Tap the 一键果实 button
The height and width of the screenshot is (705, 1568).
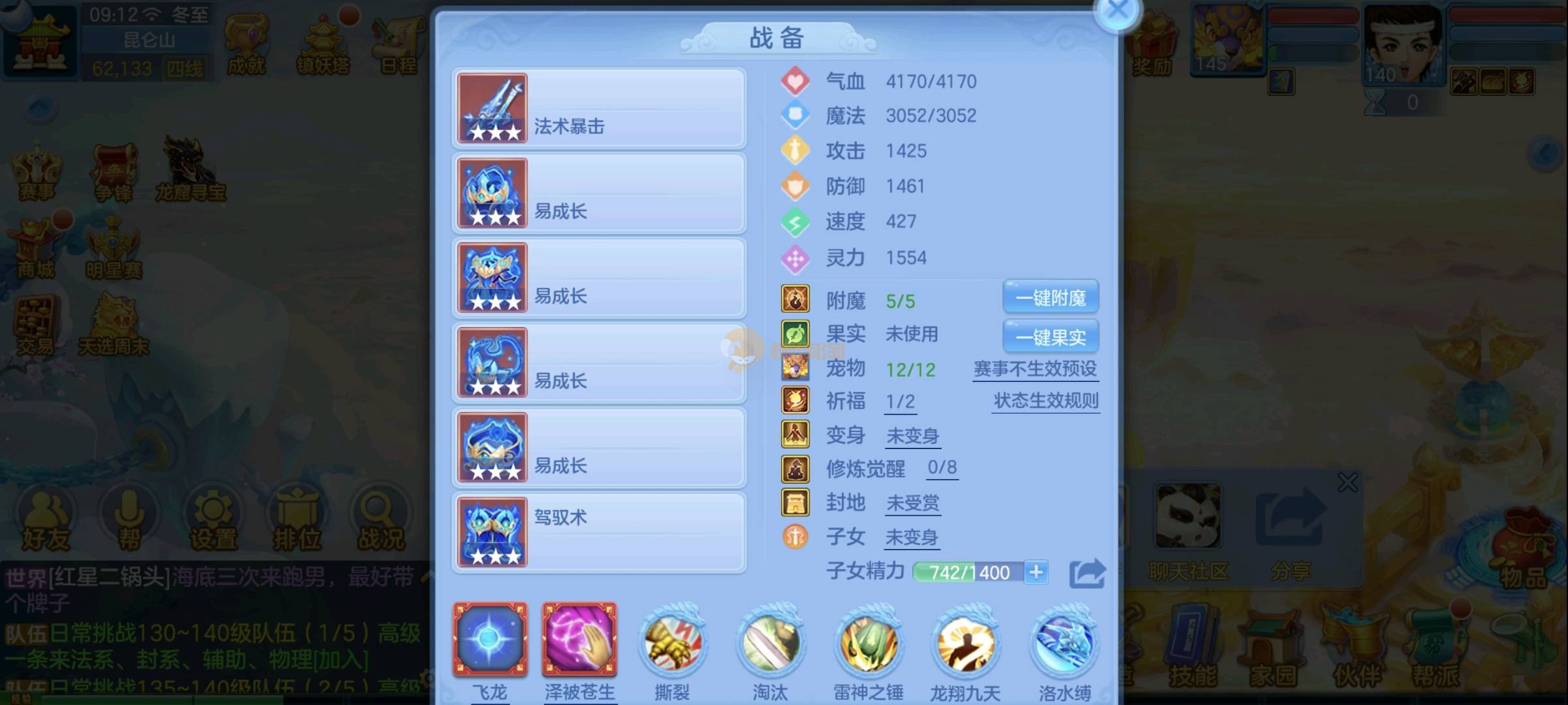1050,337
